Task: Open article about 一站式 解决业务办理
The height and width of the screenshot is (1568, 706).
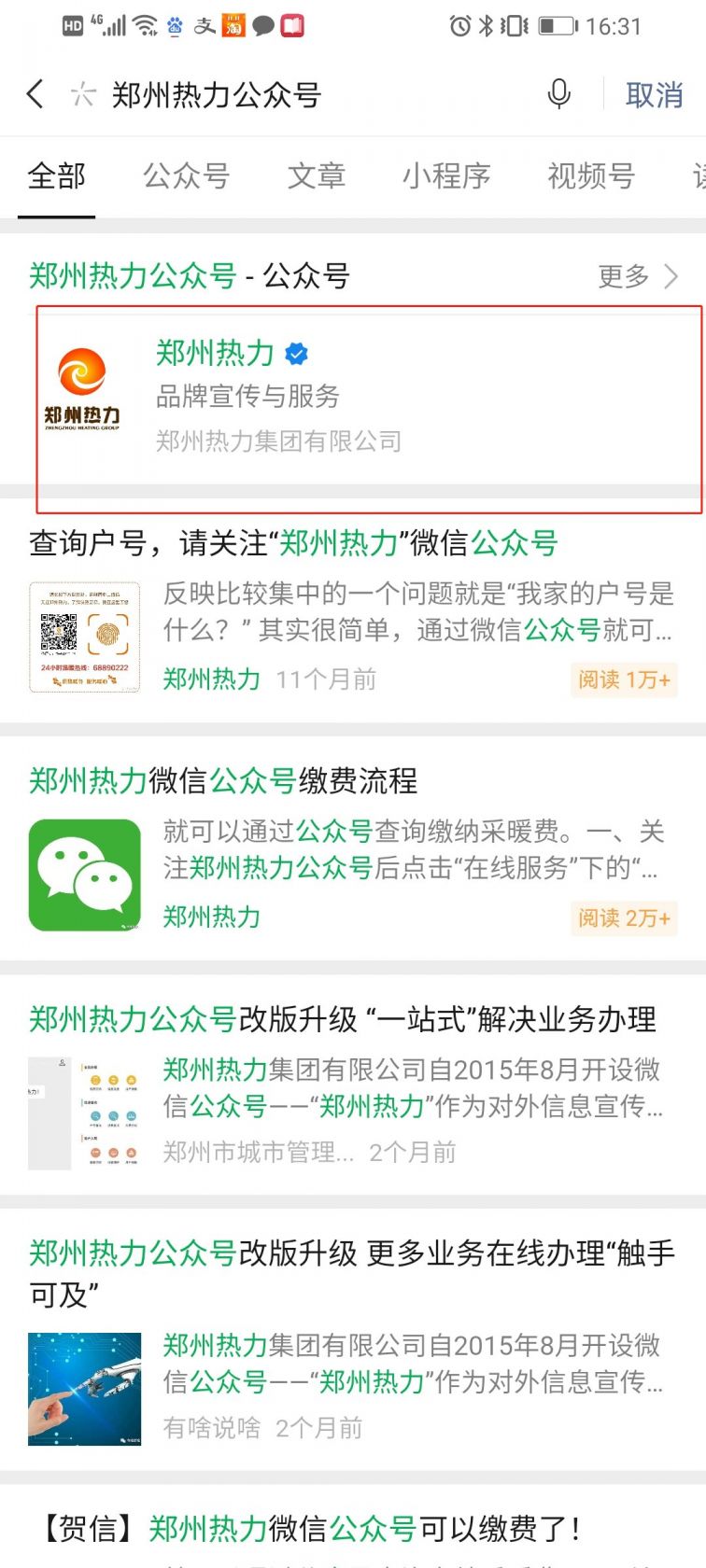Action: pos(342,1019)
